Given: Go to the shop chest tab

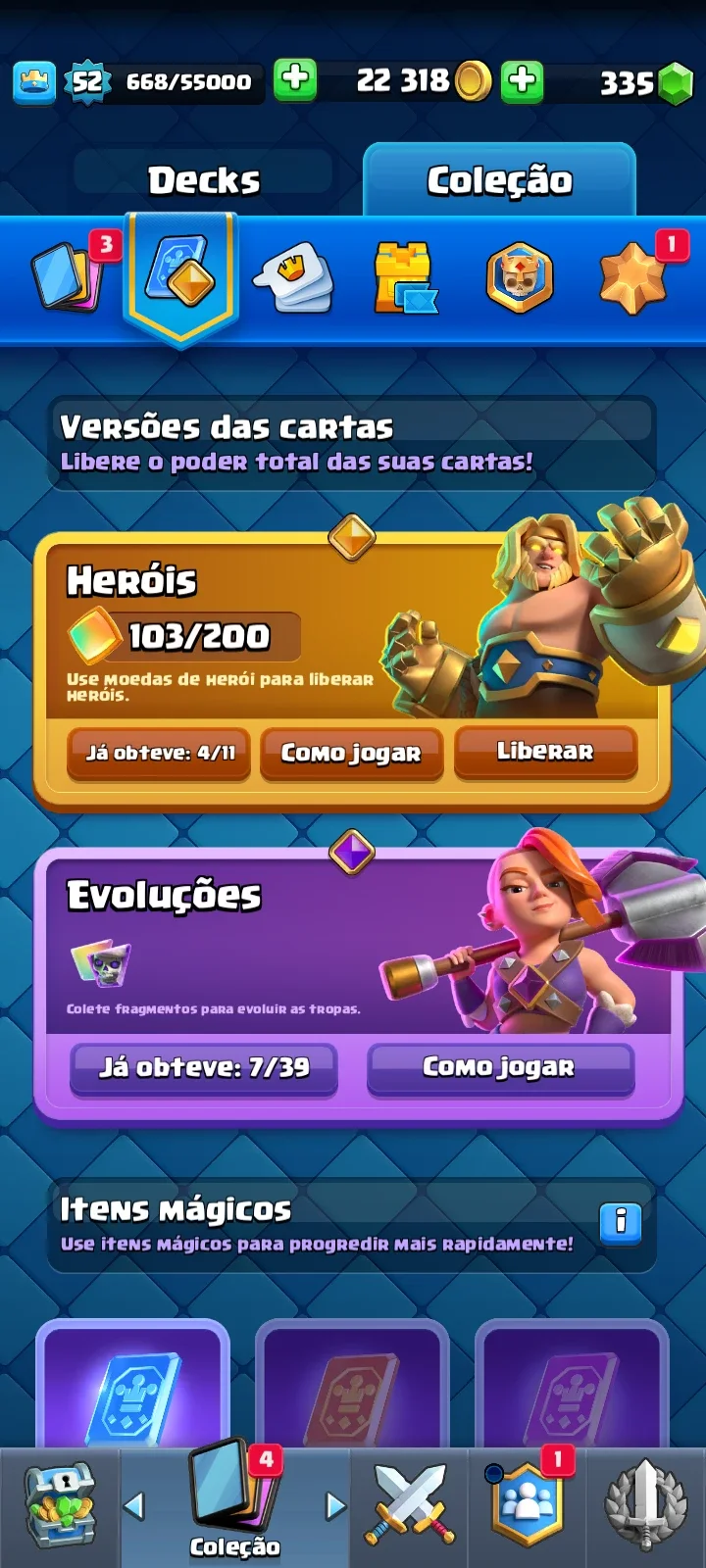Looking at the screenshot, I should tap(60, 1506).
